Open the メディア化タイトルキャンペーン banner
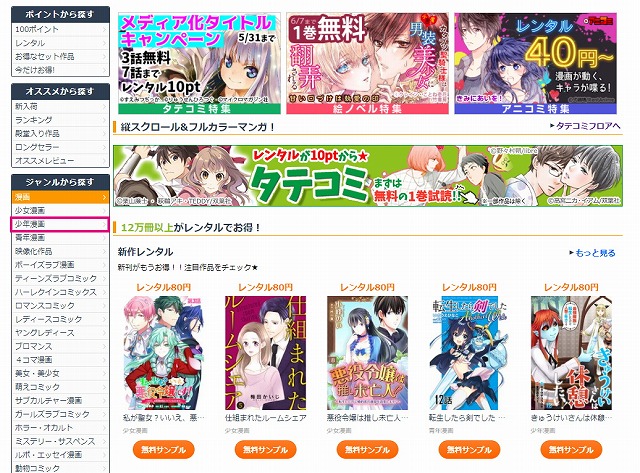The width and height of the screenshot is (640, 473). point(198,65)
